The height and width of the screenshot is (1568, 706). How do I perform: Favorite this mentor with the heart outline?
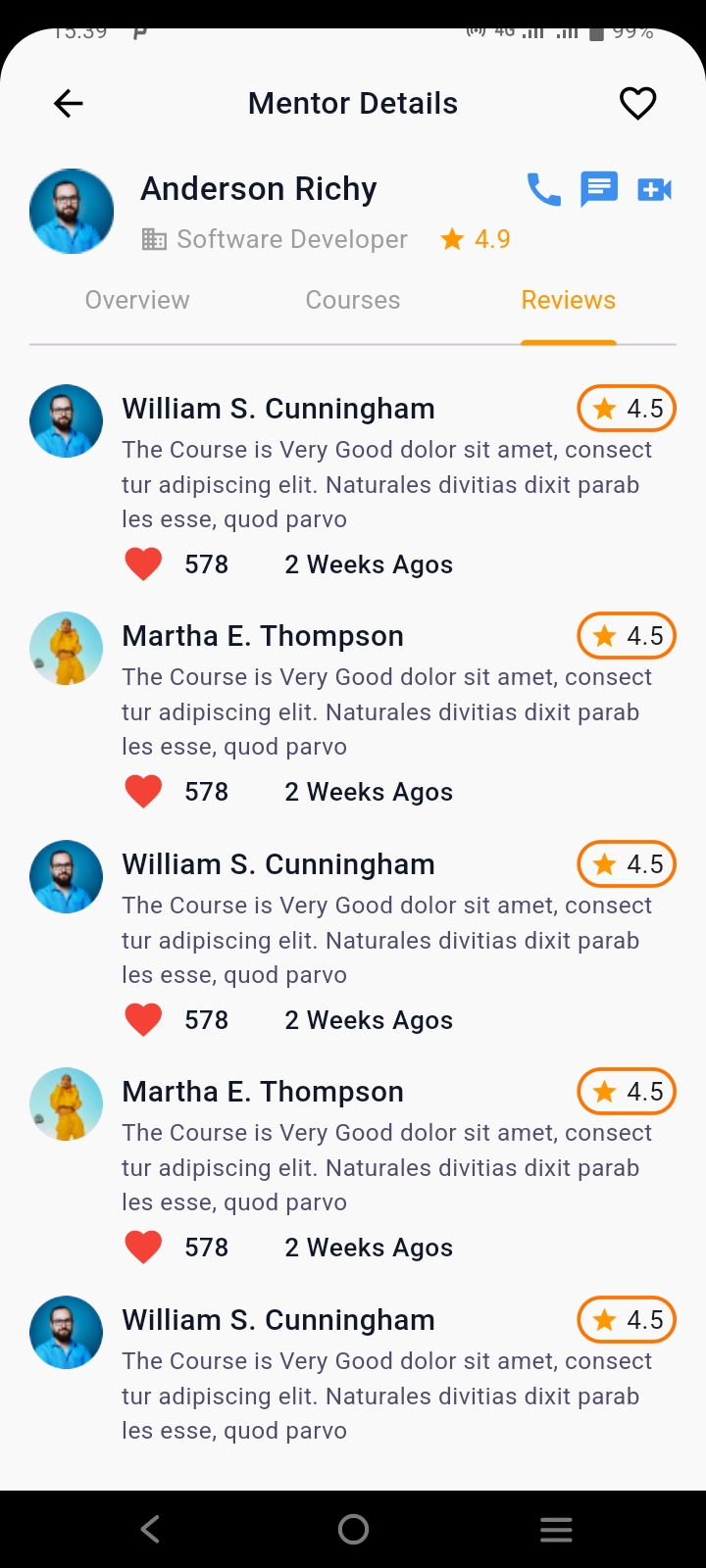637,103
